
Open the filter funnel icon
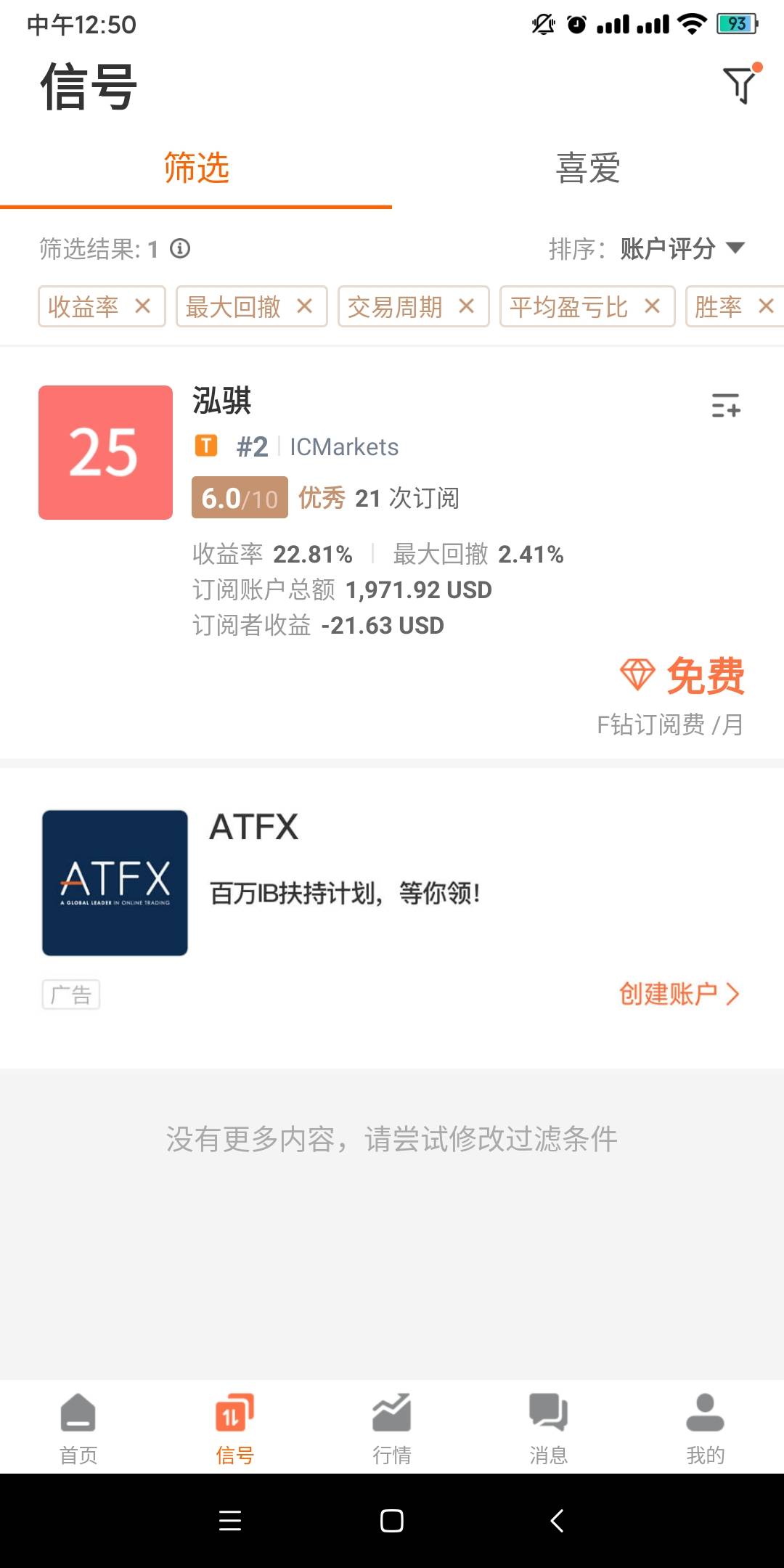pos(740,85)
